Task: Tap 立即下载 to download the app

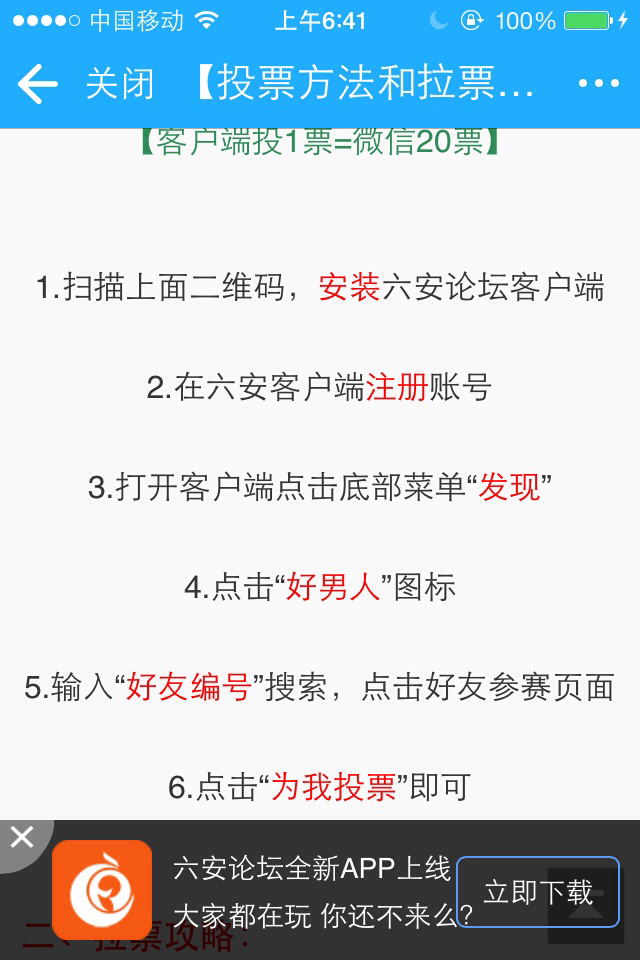Action: click(x=538, y=891)
